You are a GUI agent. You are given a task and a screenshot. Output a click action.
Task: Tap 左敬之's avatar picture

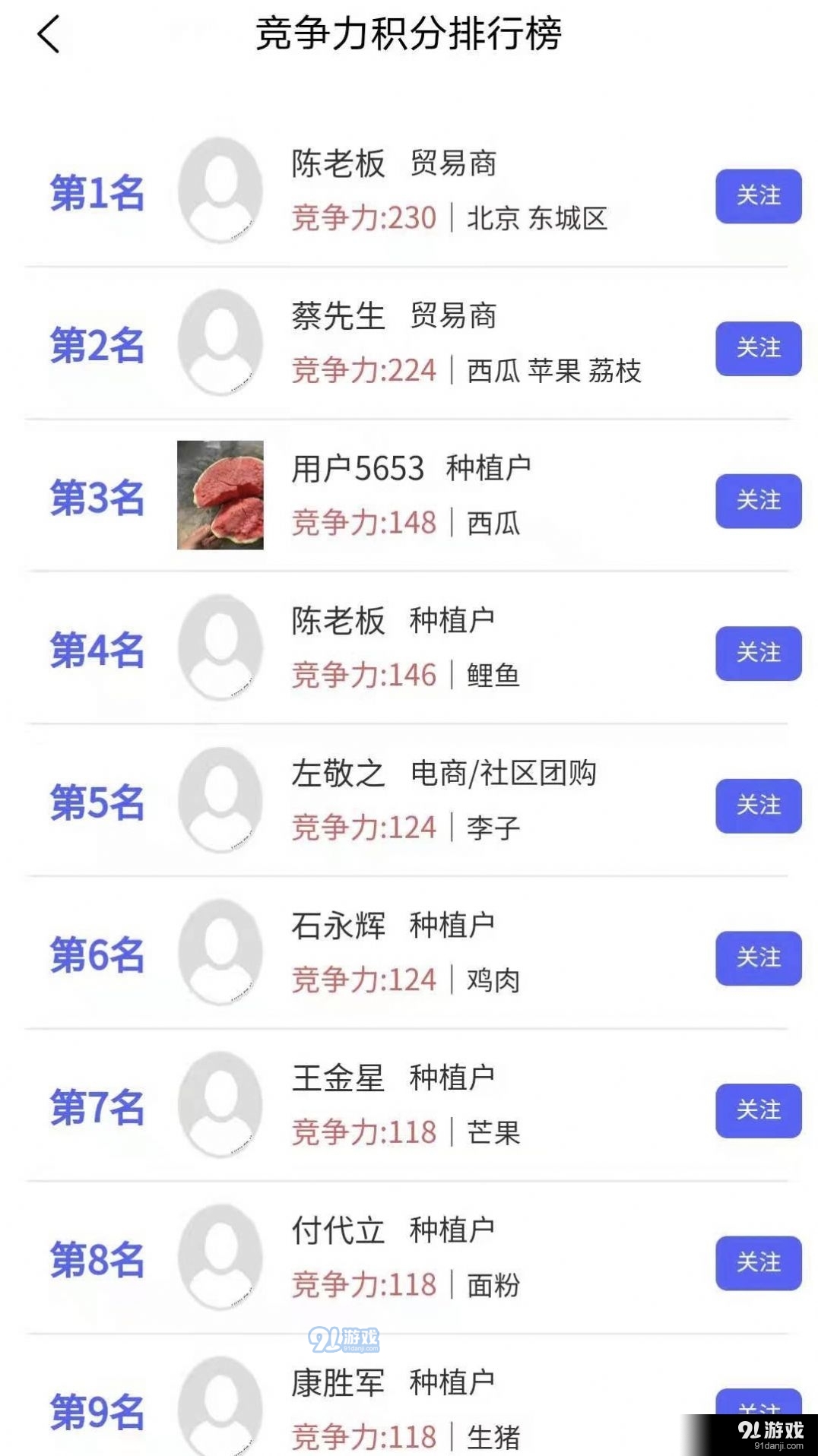click(220, 804)
